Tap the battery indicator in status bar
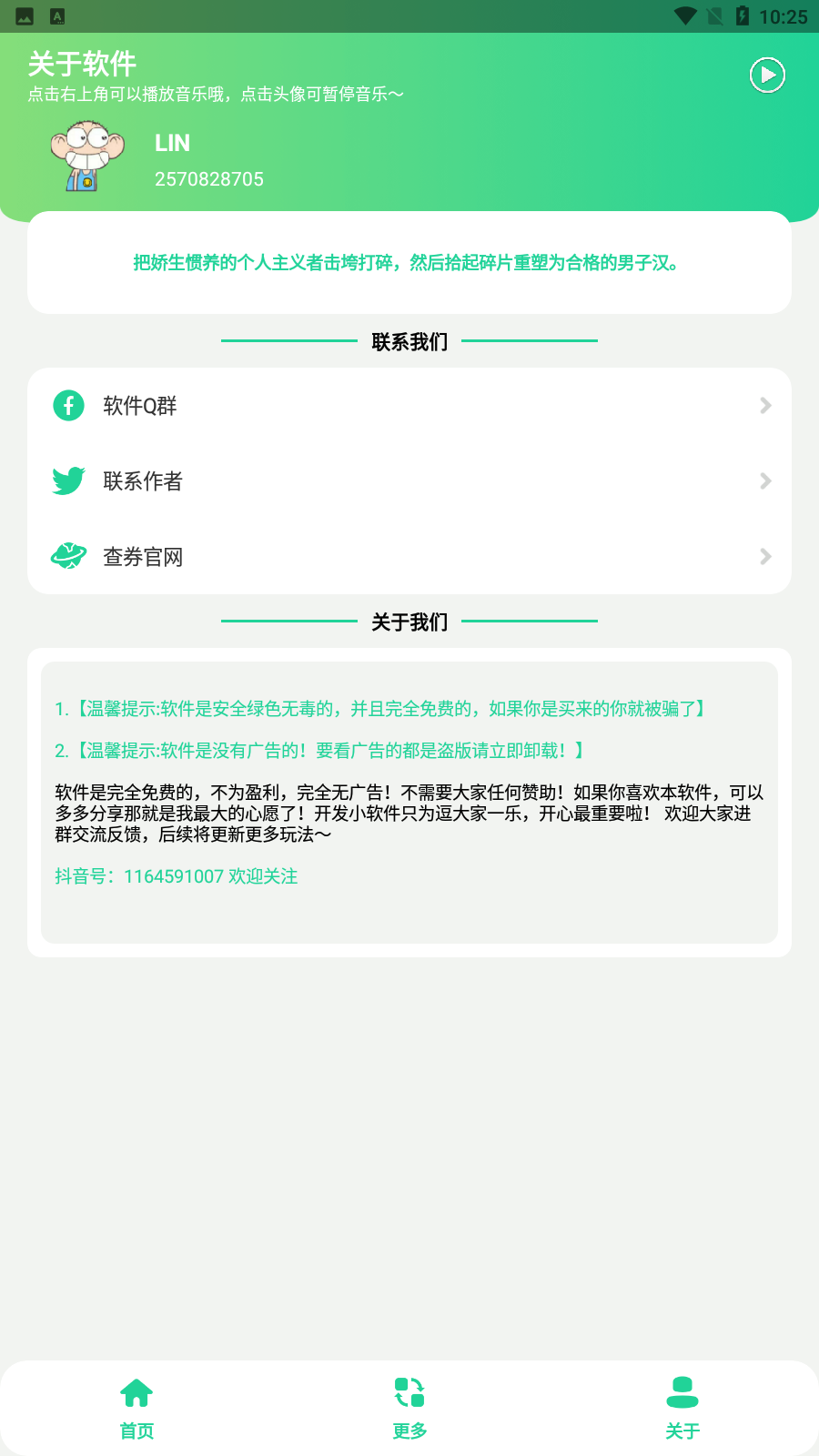The image size is (819, 1456). pyautogui.click(x=742, y=14)
